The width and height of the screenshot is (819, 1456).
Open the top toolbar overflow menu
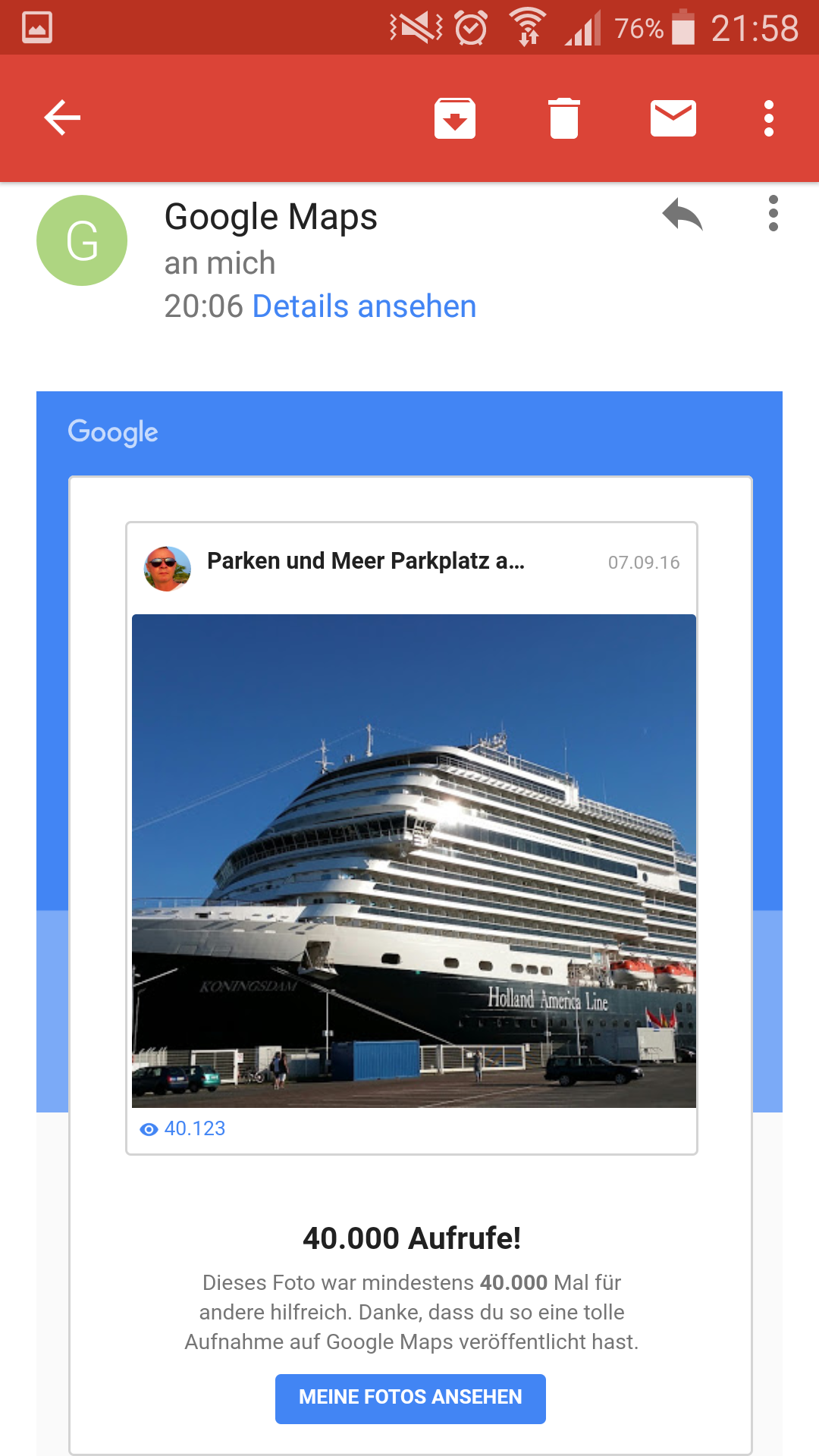click(x=769, y=118)
